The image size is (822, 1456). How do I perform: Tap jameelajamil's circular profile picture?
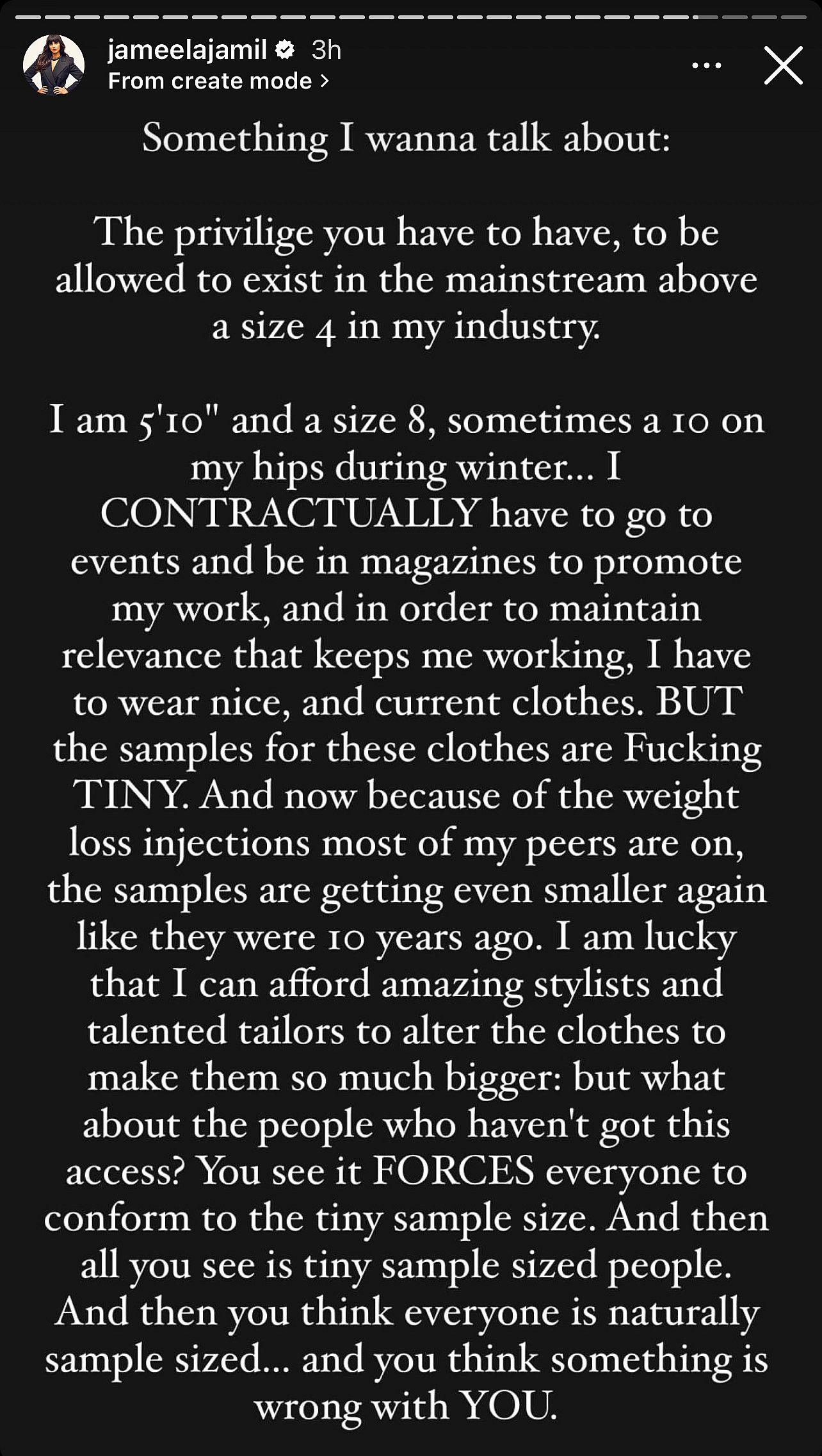click(x=54, y=63)
